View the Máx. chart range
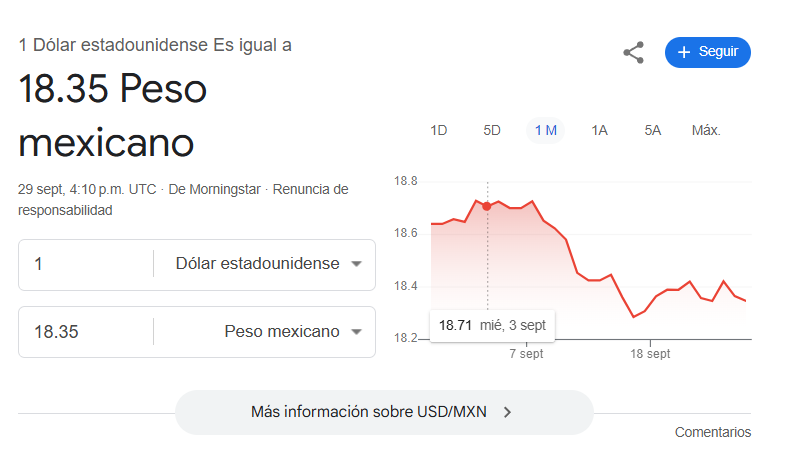Viewport: 792px width, 454px height. (x=706, y=130)
